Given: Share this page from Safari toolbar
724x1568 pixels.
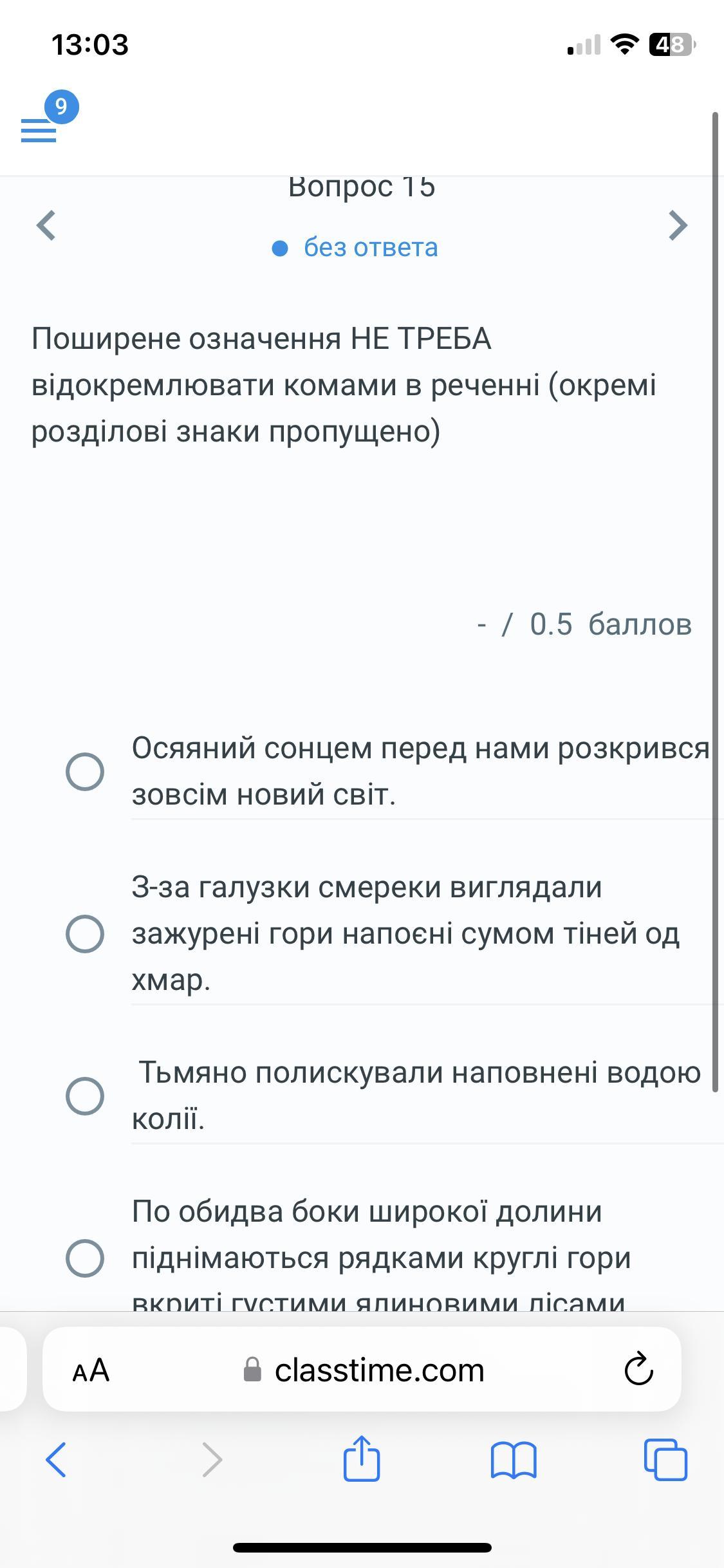Looking at the screenshot, I should pos(362,1458).
